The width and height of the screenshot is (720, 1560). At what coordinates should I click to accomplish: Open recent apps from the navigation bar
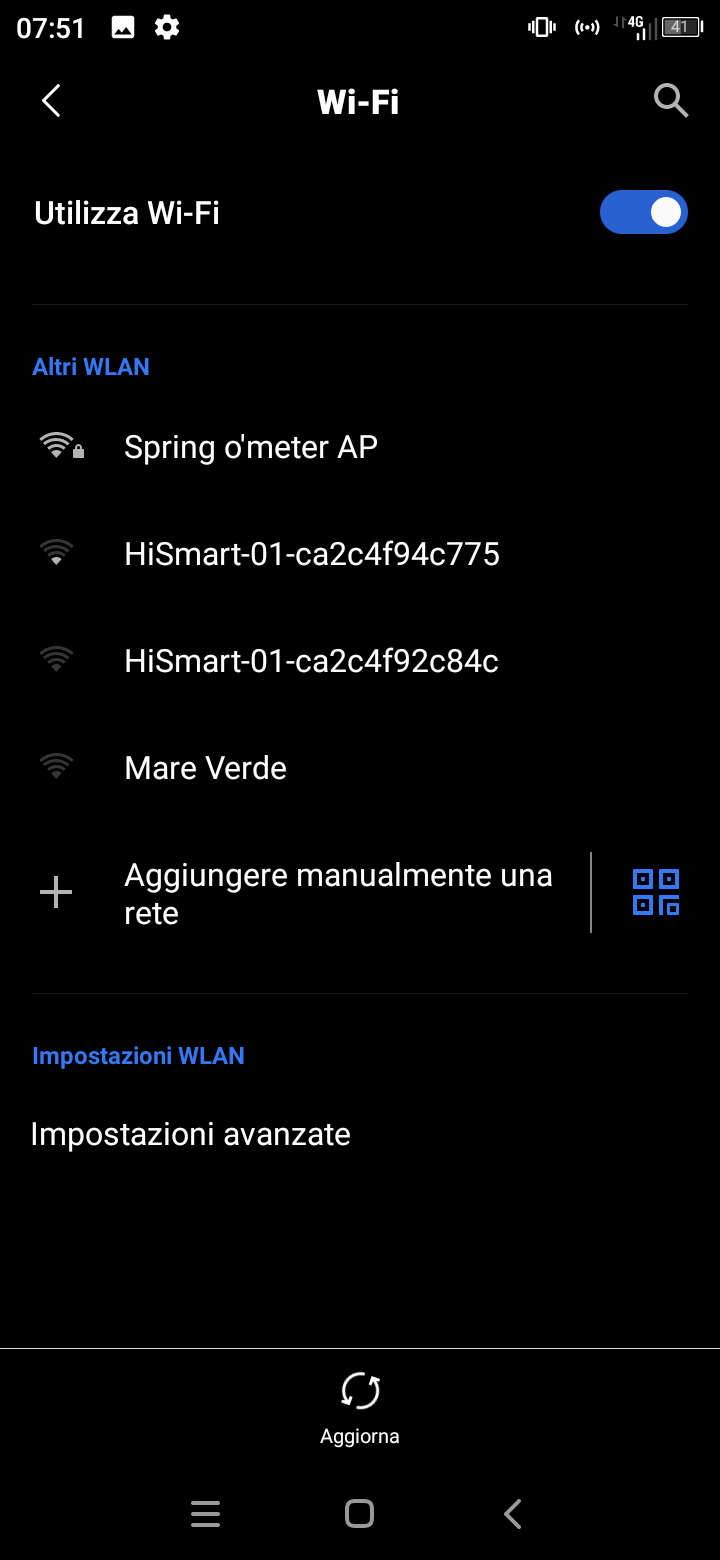pos(205,1514)
